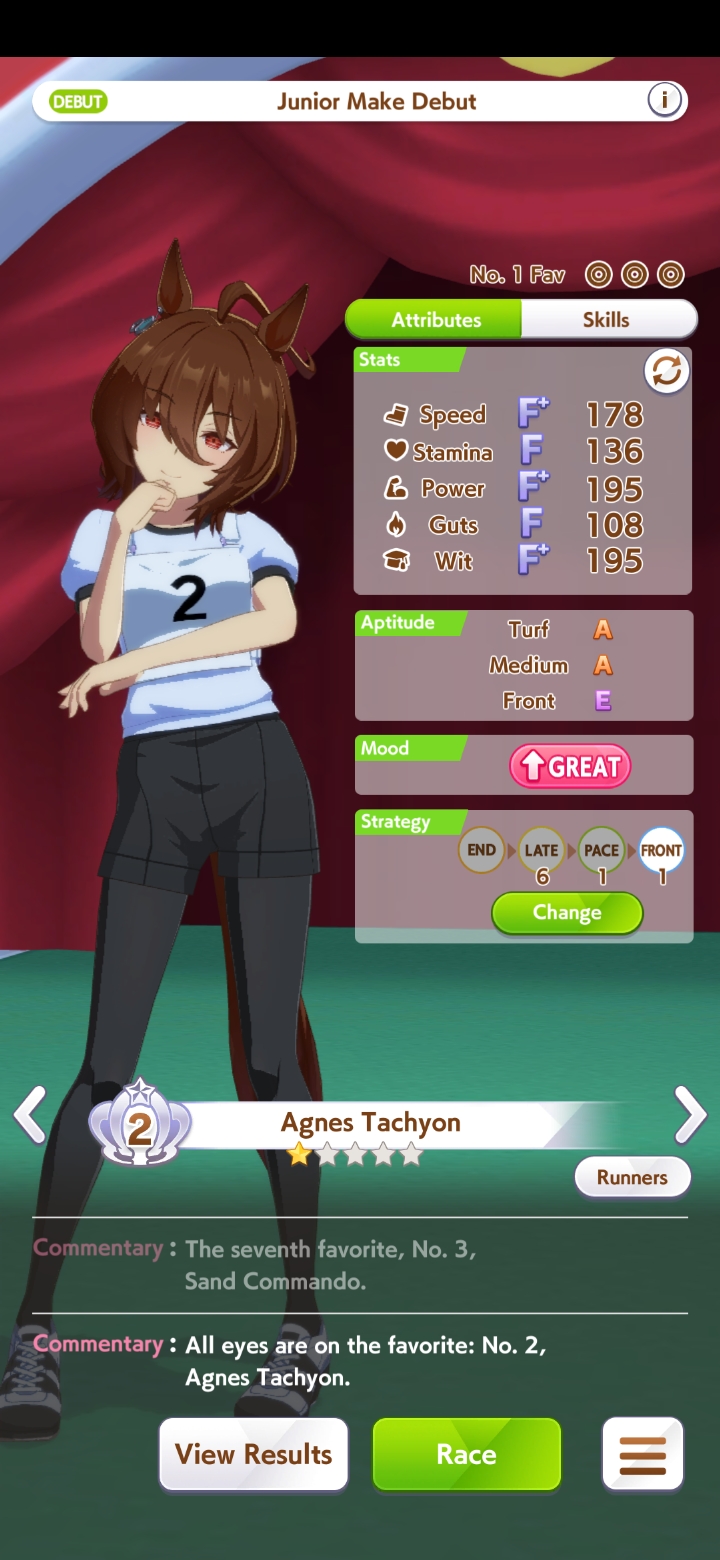Screen dimensions: 720x1560
Task: Switch to the Skills tab
Action: (x=607, y=320)
